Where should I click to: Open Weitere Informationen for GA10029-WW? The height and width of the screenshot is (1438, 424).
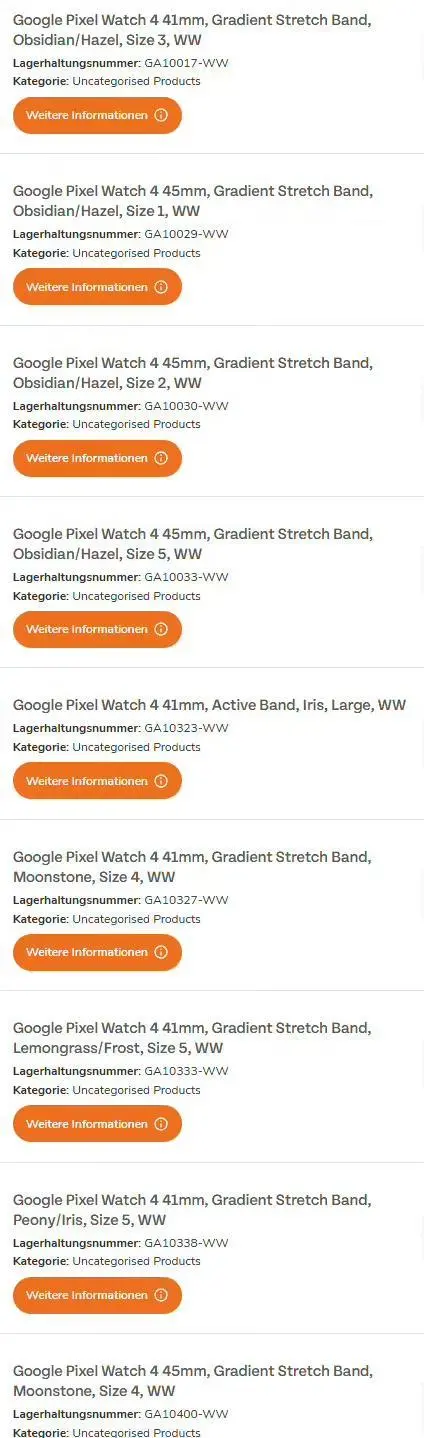point(97,287)
